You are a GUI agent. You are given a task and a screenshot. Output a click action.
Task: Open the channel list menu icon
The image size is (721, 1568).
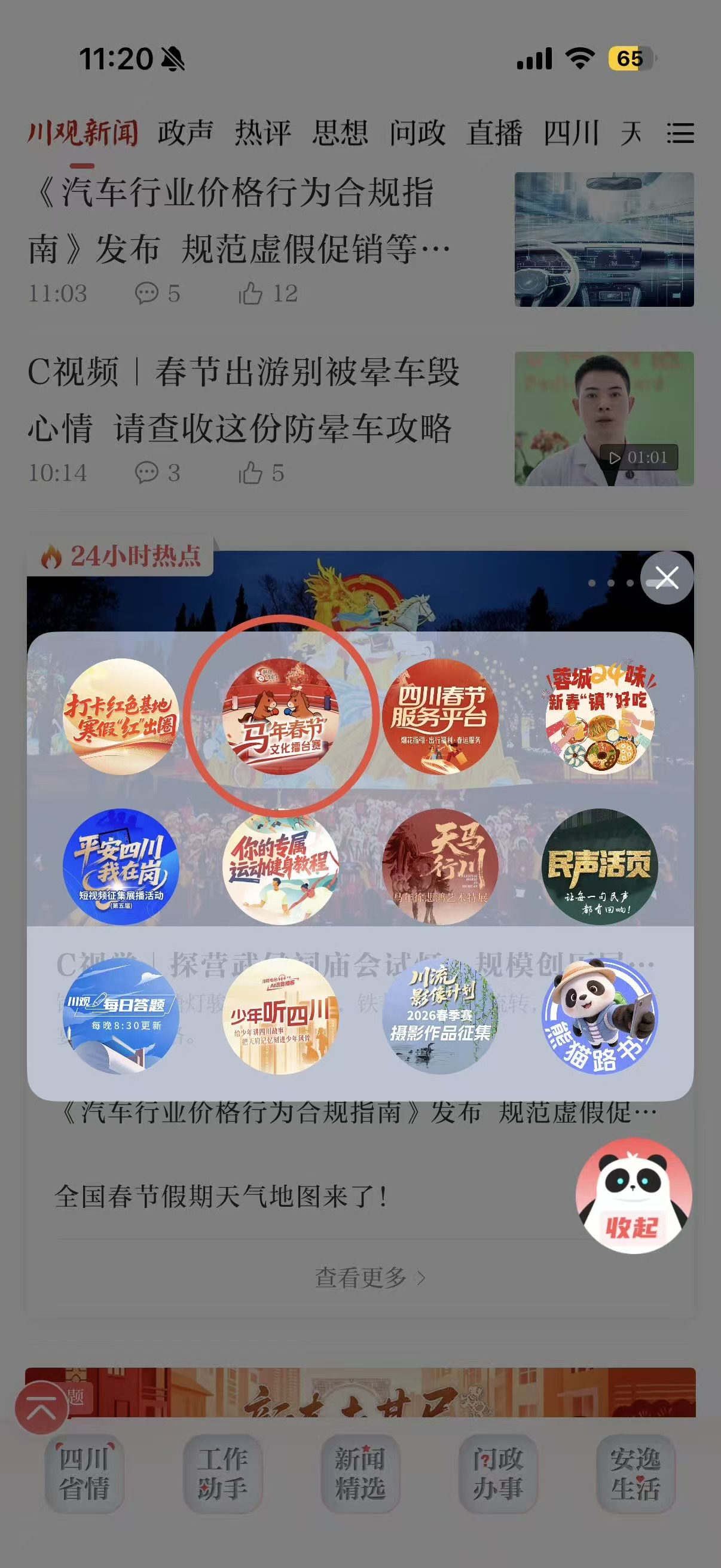[680, 133]
